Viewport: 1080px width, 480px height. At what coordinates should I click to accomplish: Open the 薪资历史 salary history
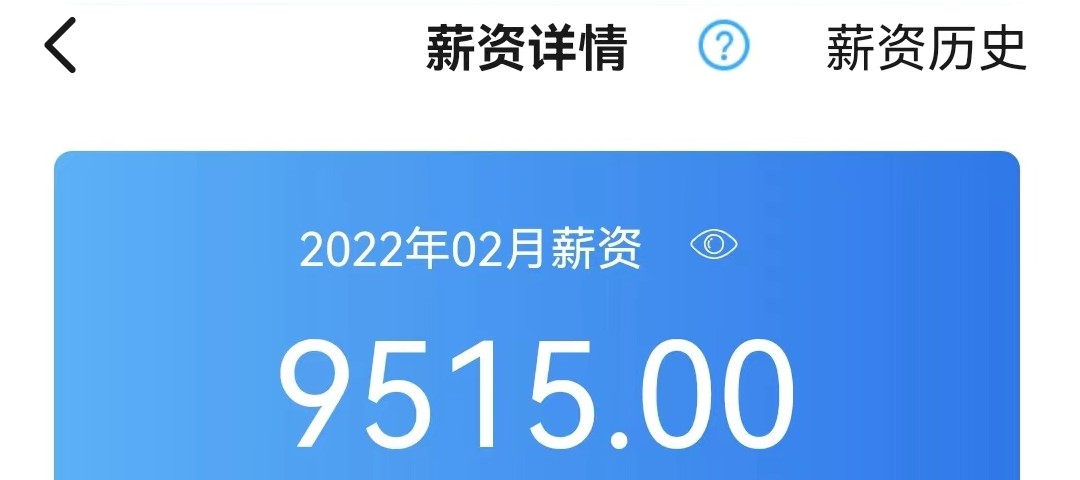[926, 47]
